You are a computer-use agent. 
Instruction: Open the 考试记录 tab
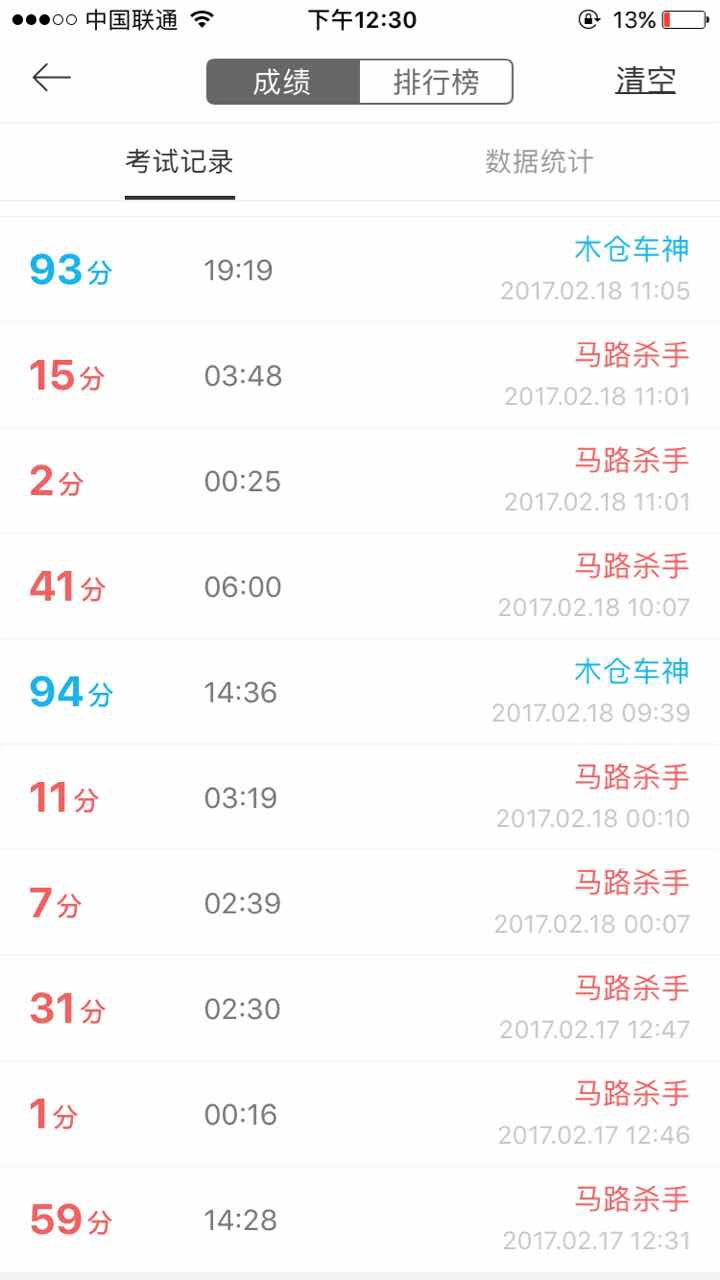click(x=180, y=162)
